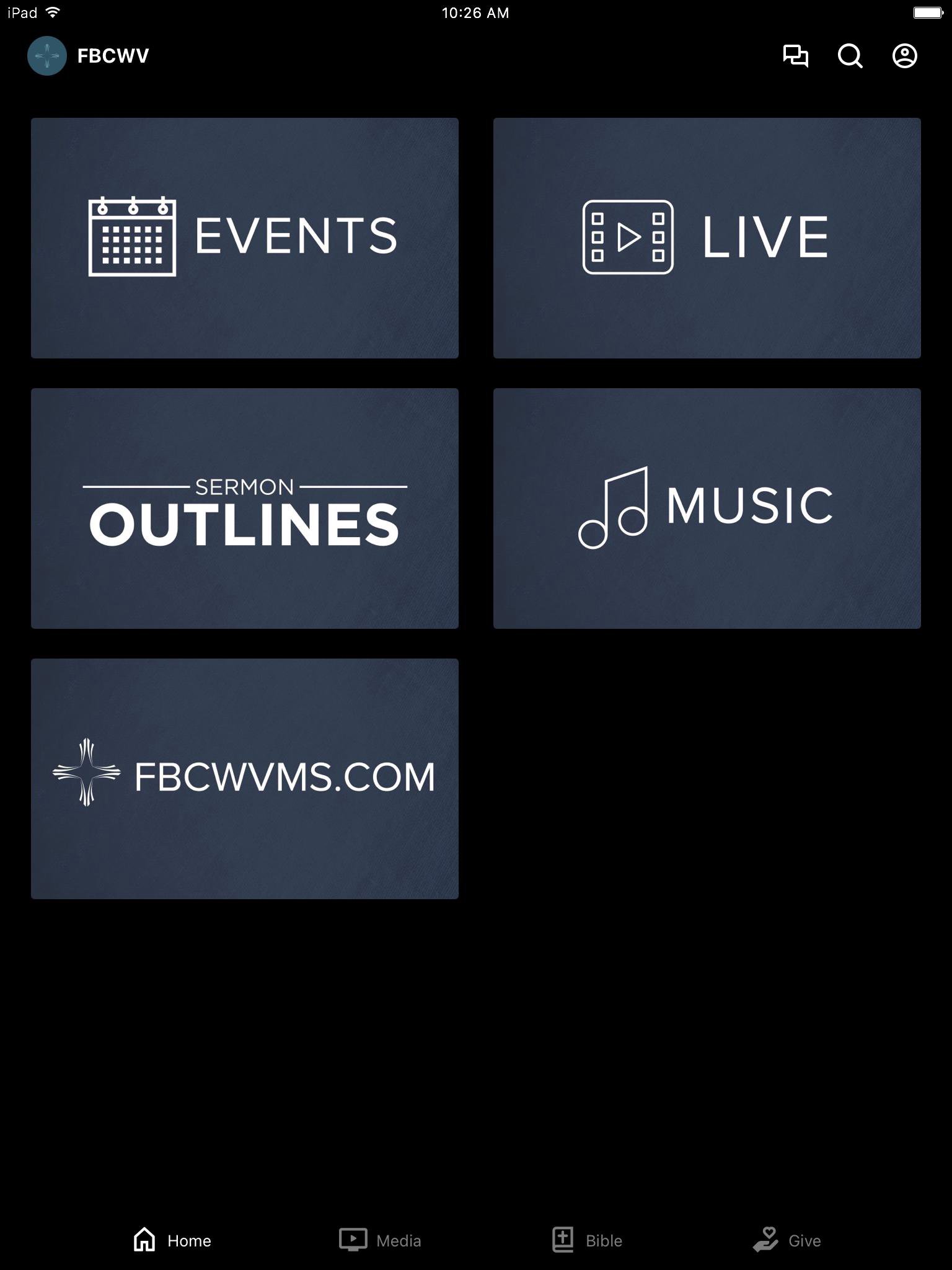Open the user profile icon

(904, 56)
